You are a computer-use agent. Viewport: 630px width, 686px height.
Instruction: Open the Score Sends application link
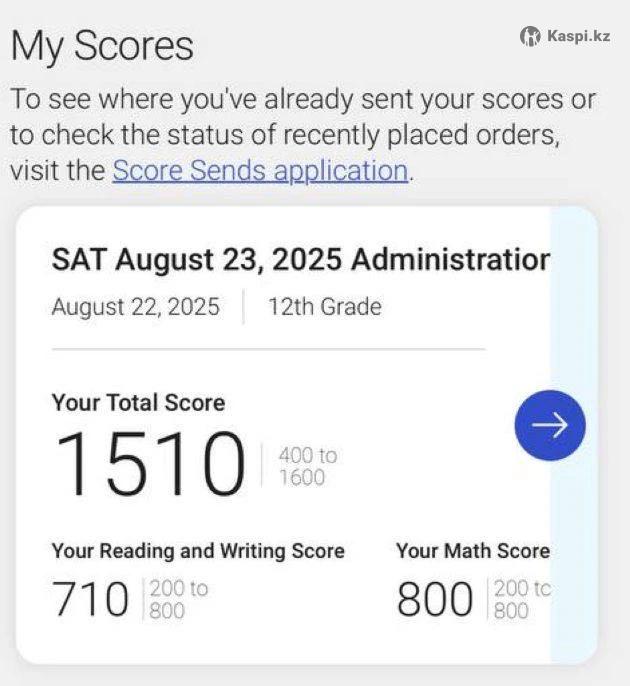tap(260, 170)
